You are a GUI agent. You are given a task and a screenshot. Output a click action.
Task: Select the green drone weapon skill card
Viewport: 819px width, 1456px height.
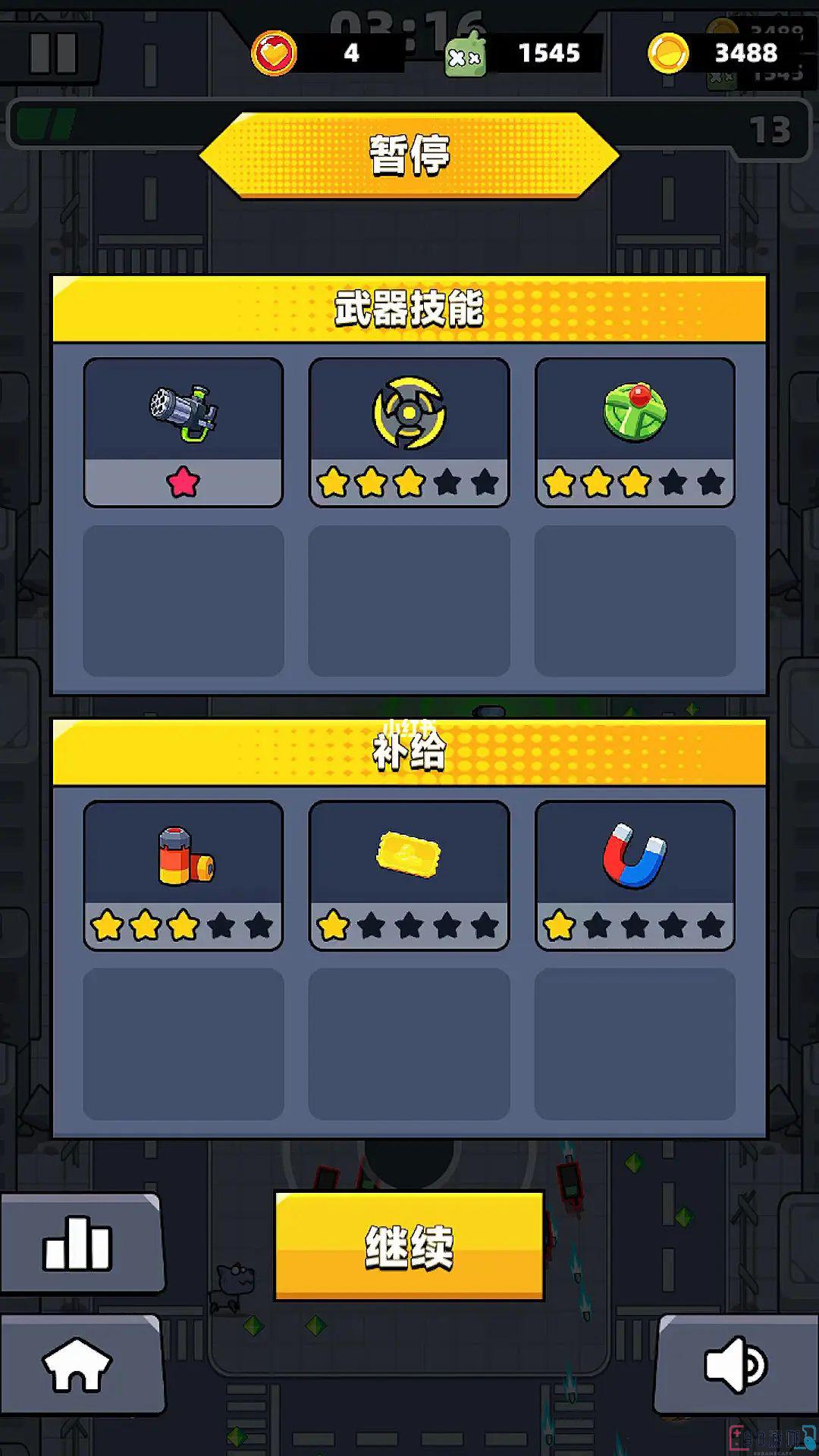point(635,432)
